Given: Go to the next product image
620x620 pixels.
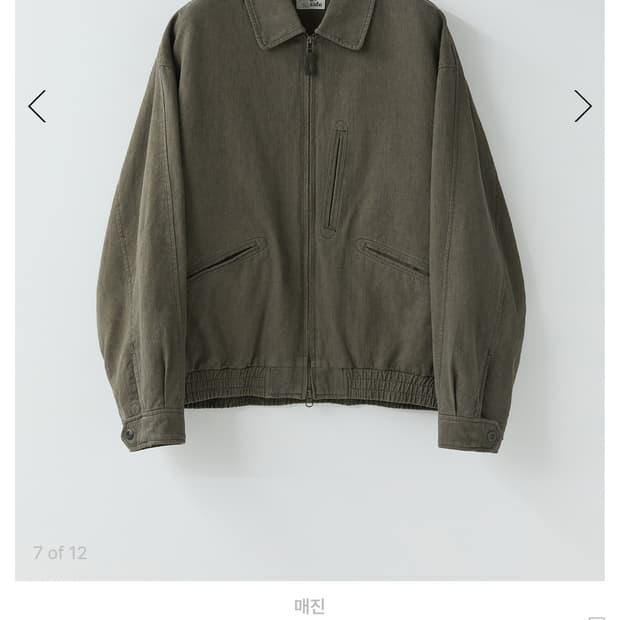Looking at the screenshot, I should [582, 106].
